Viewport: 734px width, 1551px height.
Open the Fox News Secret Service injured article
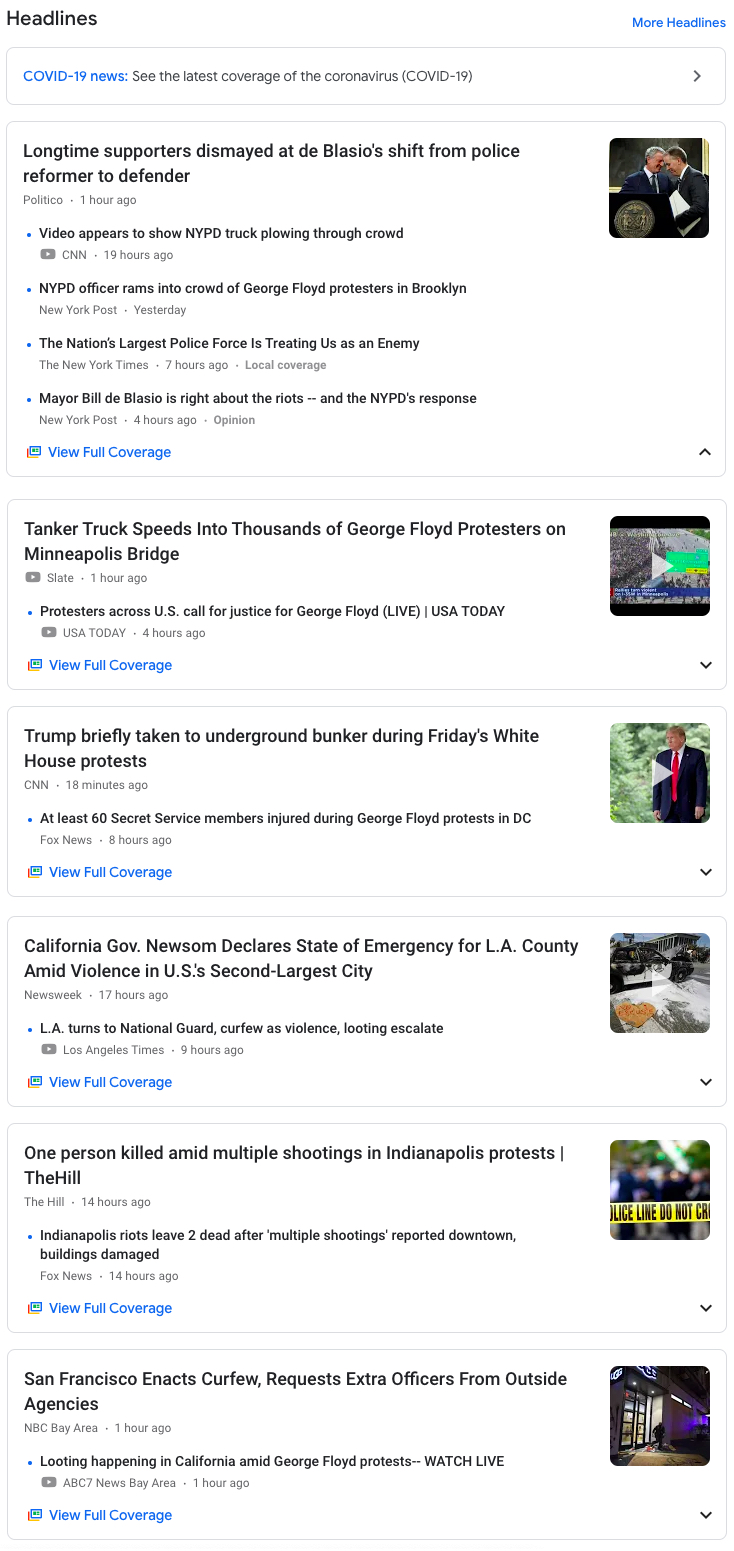tap(285, 818)
